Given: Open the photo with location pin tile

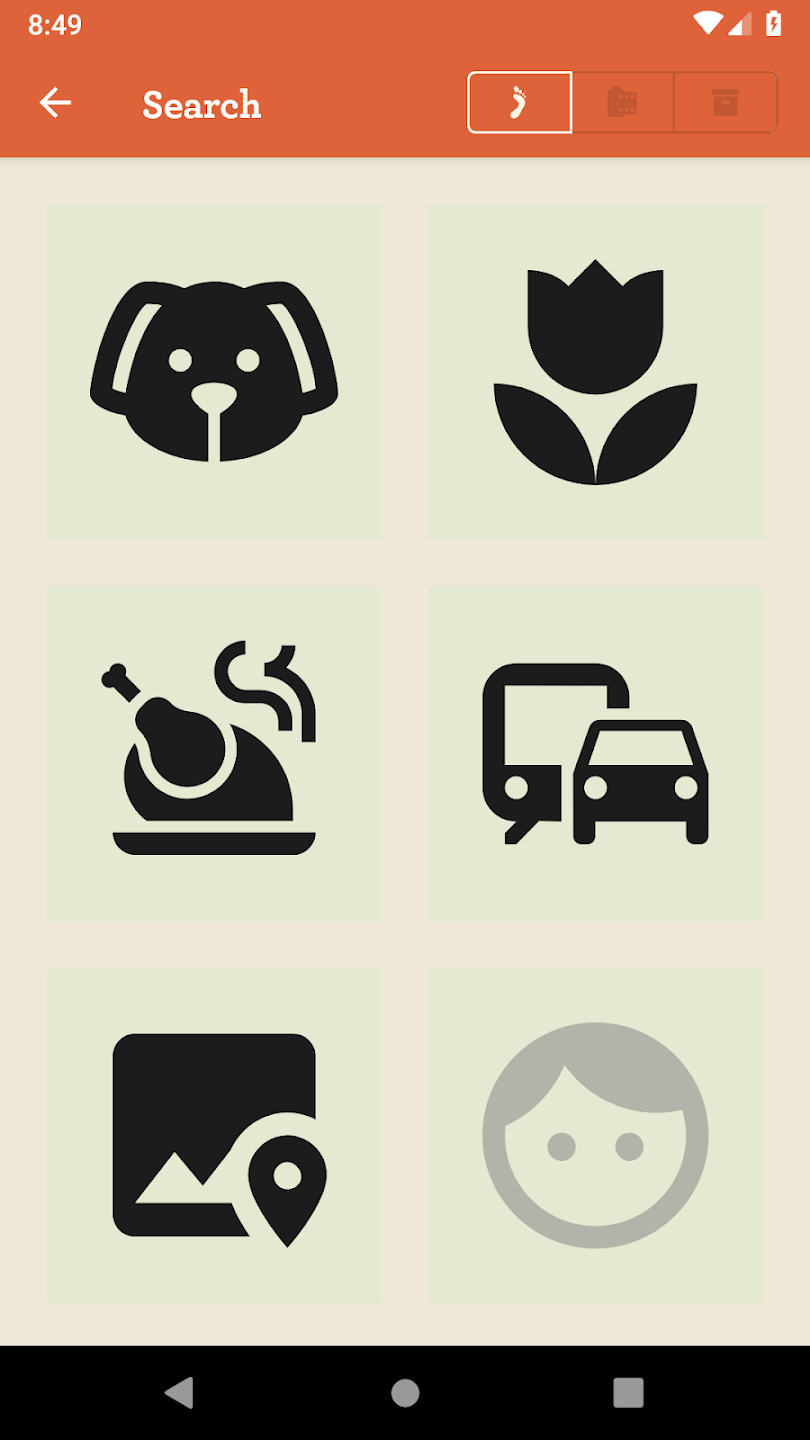Looking at the screenshot, I should [214, 1135].
